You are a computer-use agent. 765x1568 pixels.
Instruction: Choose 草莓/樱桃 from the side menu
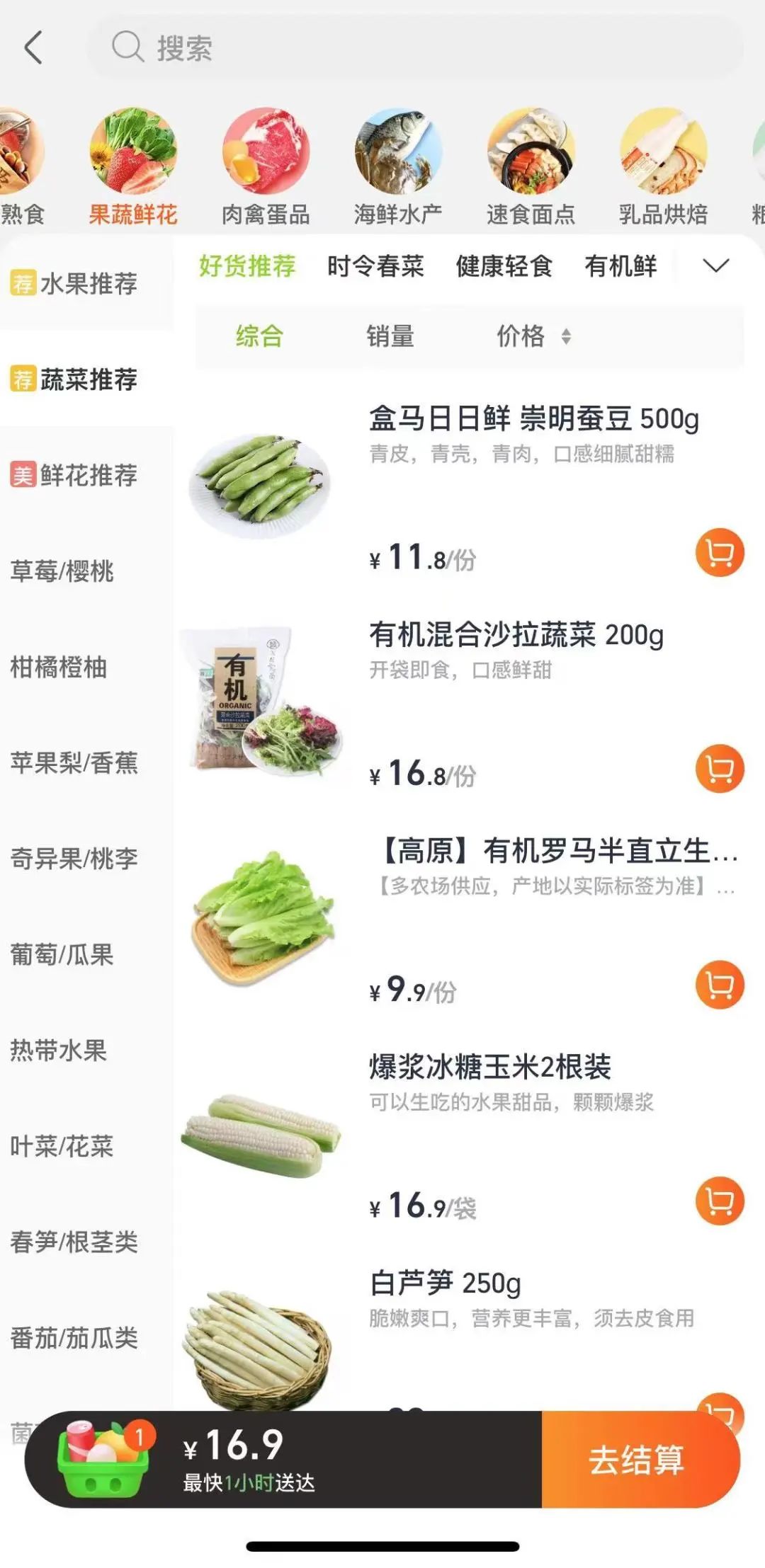(x=62, y=571)
